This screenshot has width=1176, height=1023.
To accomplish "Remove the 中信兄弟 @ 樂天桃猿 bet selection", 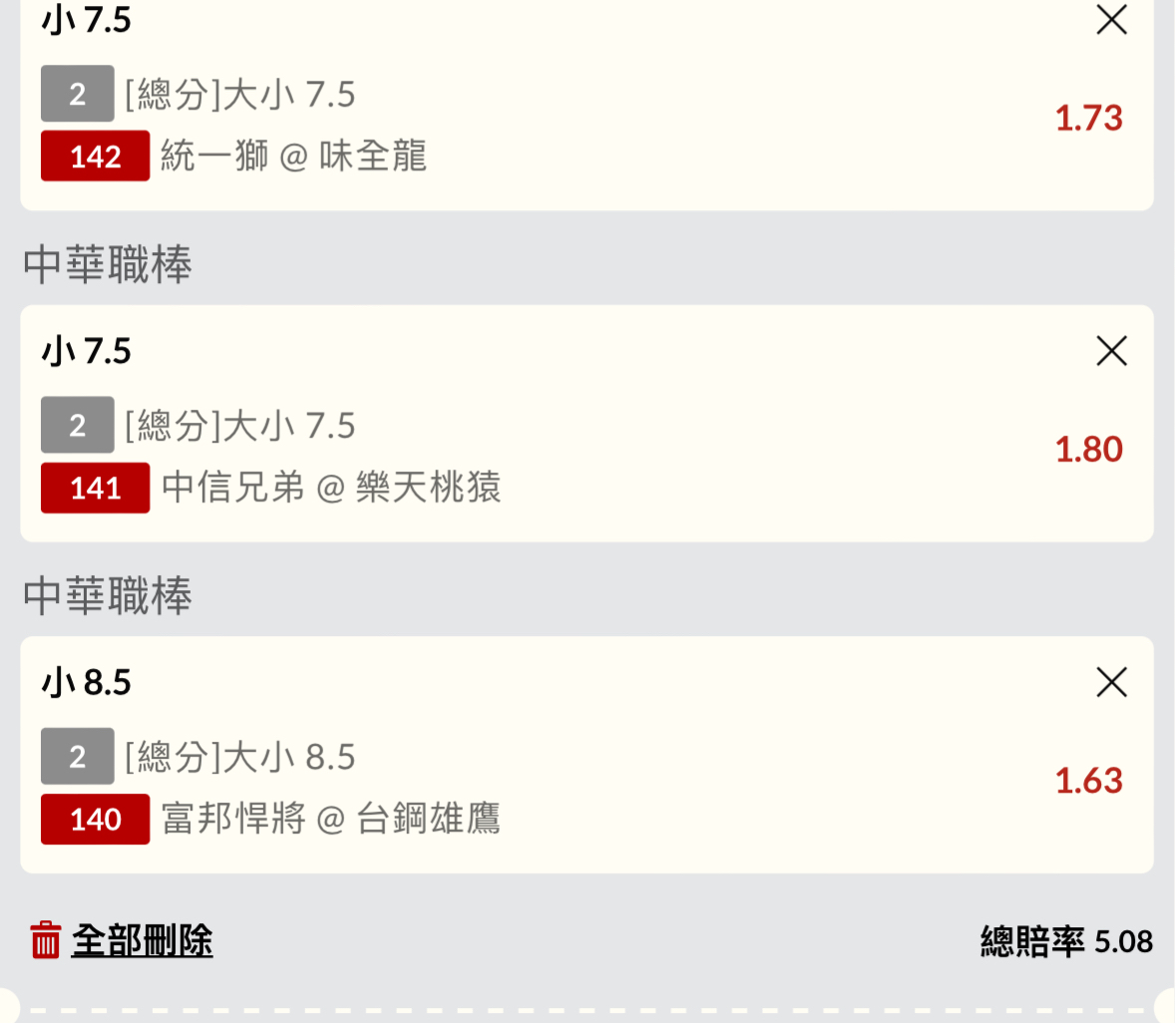I will (1111, 351).
